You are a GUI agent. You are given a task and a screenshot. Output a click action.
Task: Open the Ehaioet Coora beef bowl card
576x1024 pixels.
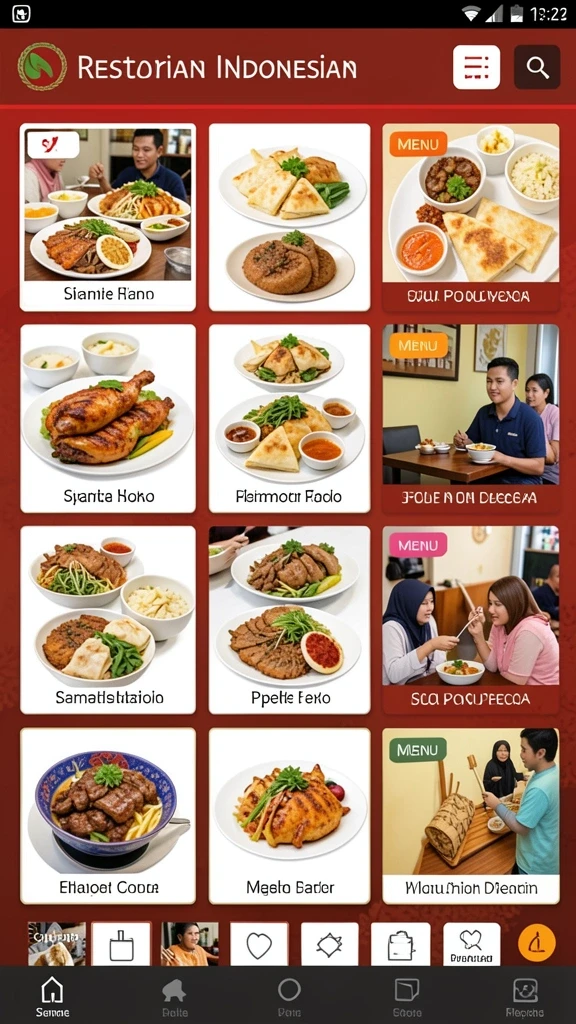108,816
